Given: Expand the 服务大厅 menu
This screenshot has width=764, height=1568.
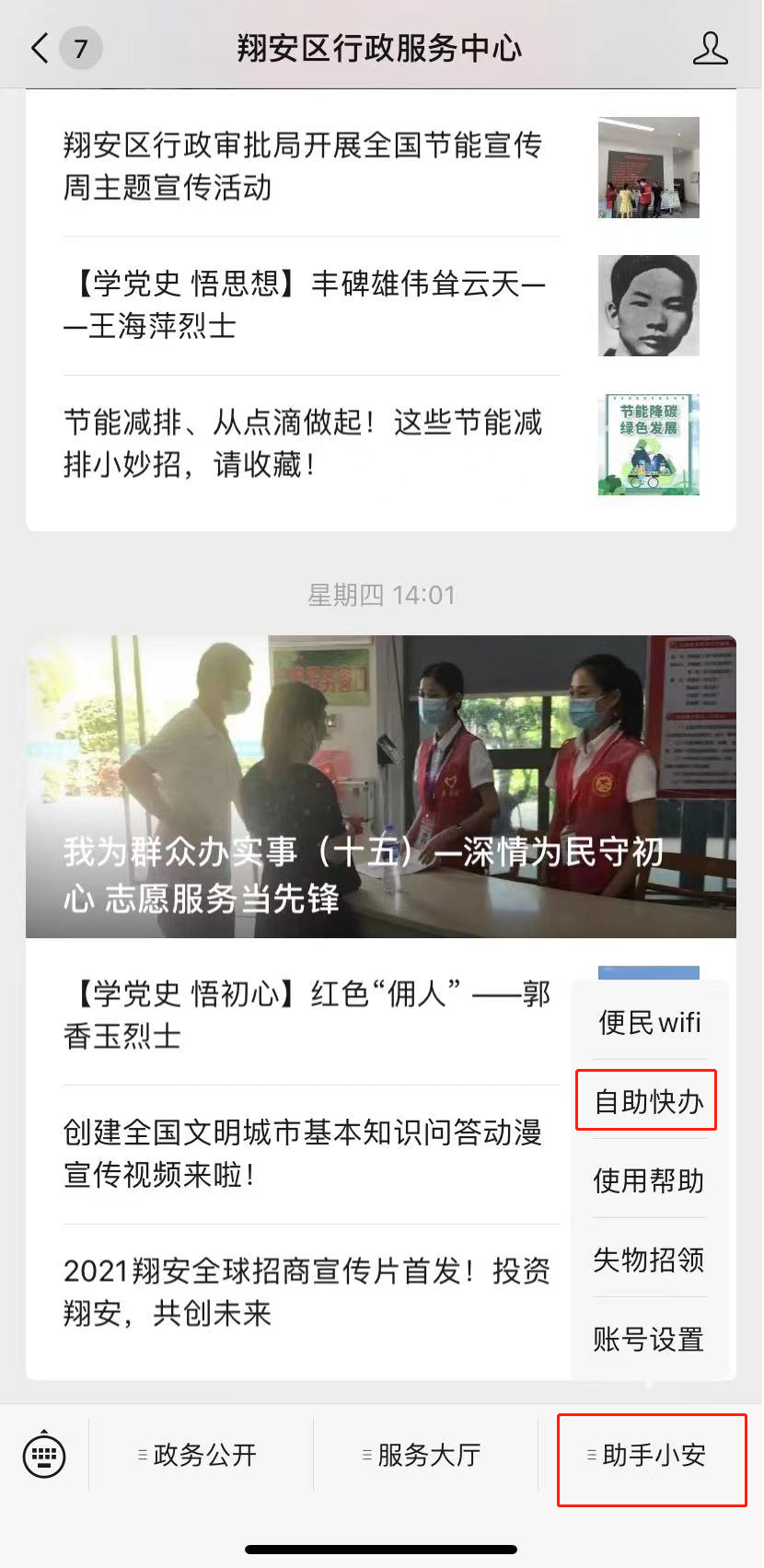Looking at the screenshot, I should click(x=425, y=1456).
